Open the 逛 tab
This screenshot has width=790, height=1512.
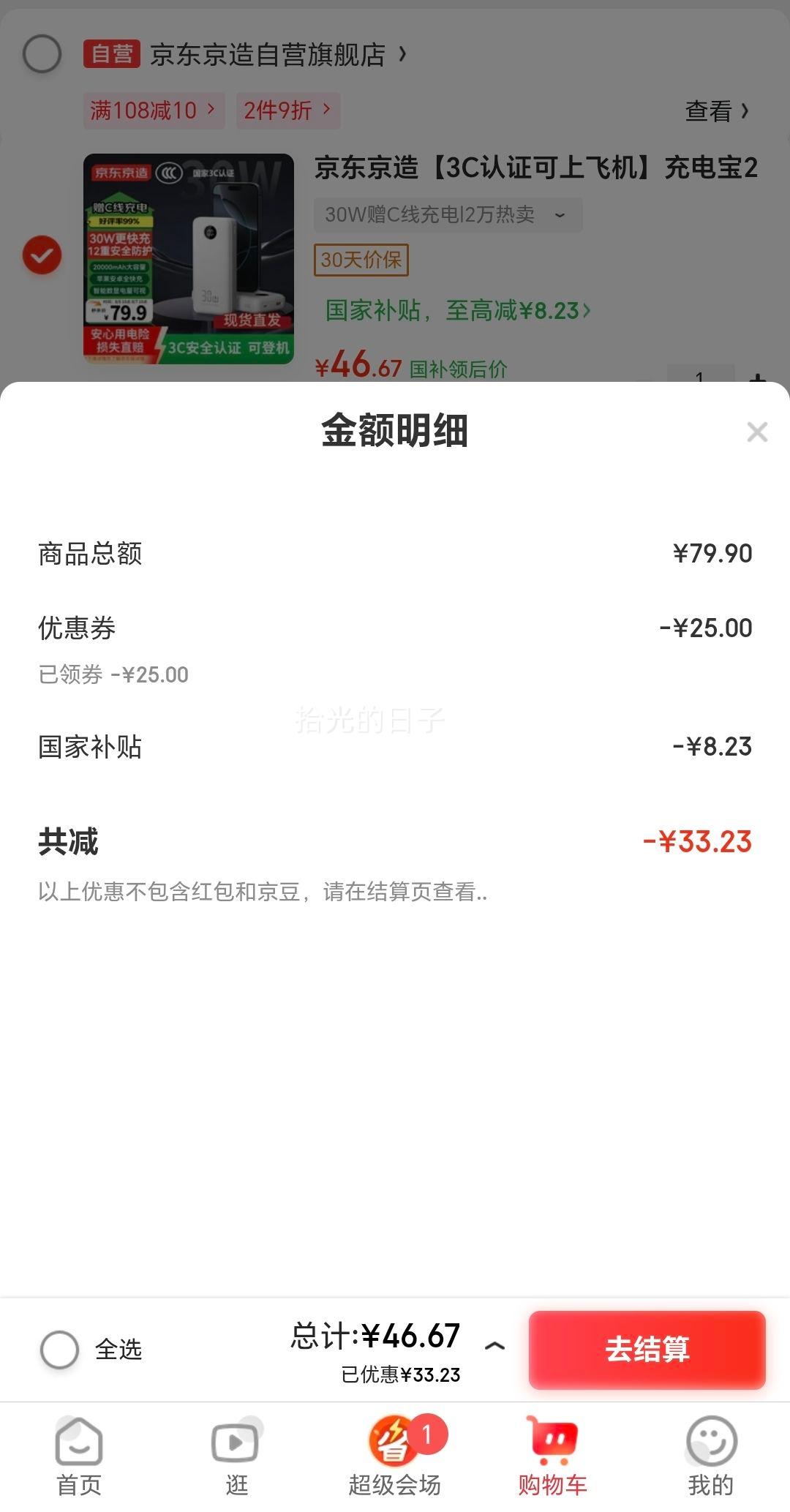pos(236,1456)
